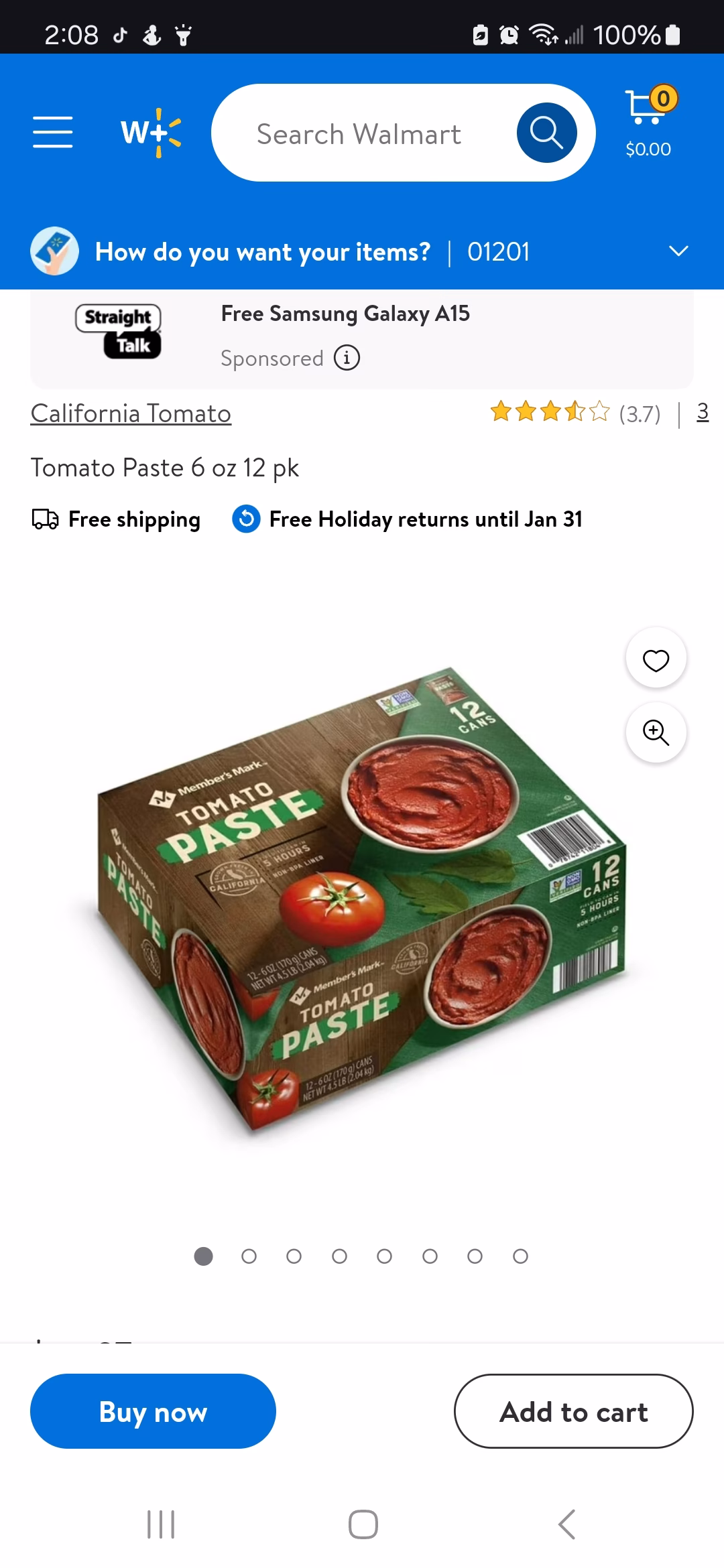Screen dimensions: 724x1568
Task: Open the hamburger navigation menu
Action: click(53, 132)
